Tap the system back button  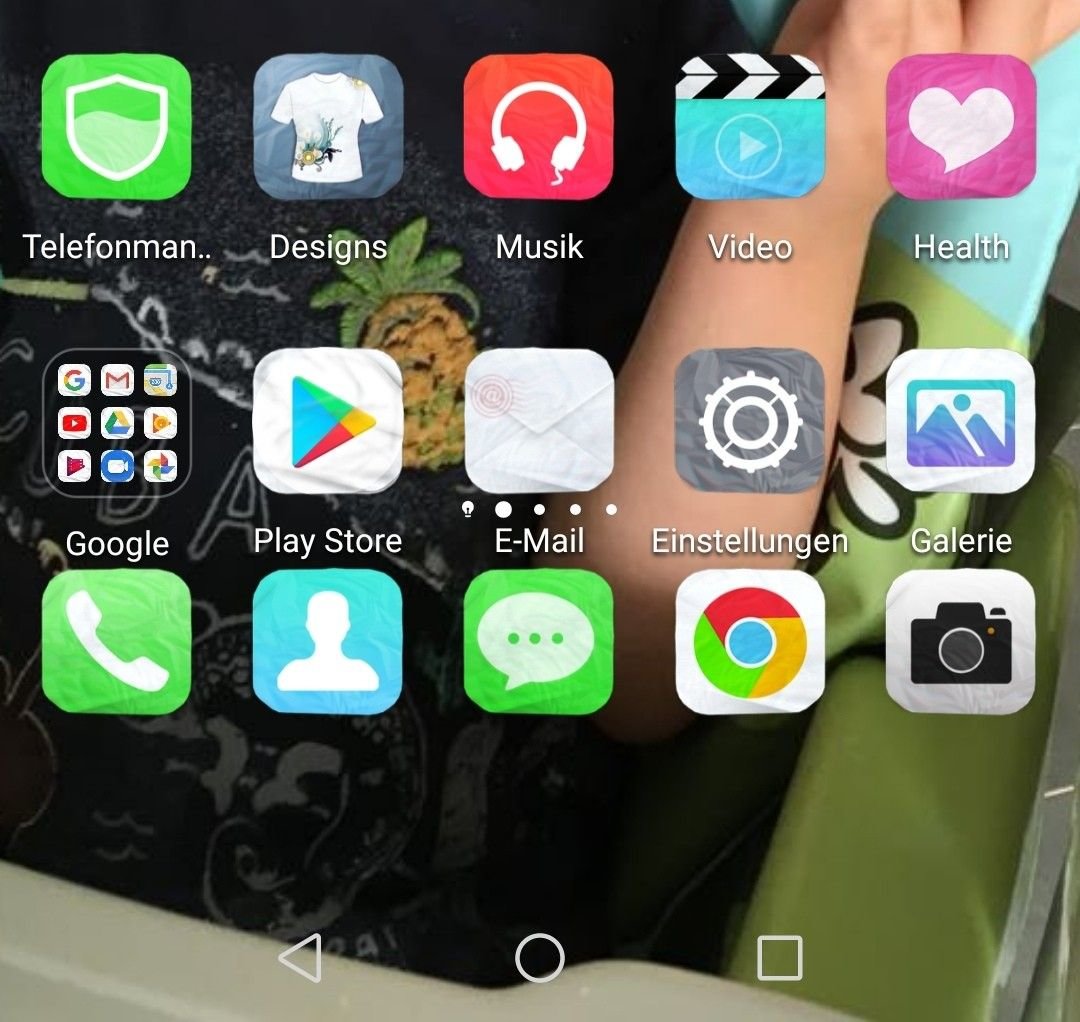coord(300,958)
